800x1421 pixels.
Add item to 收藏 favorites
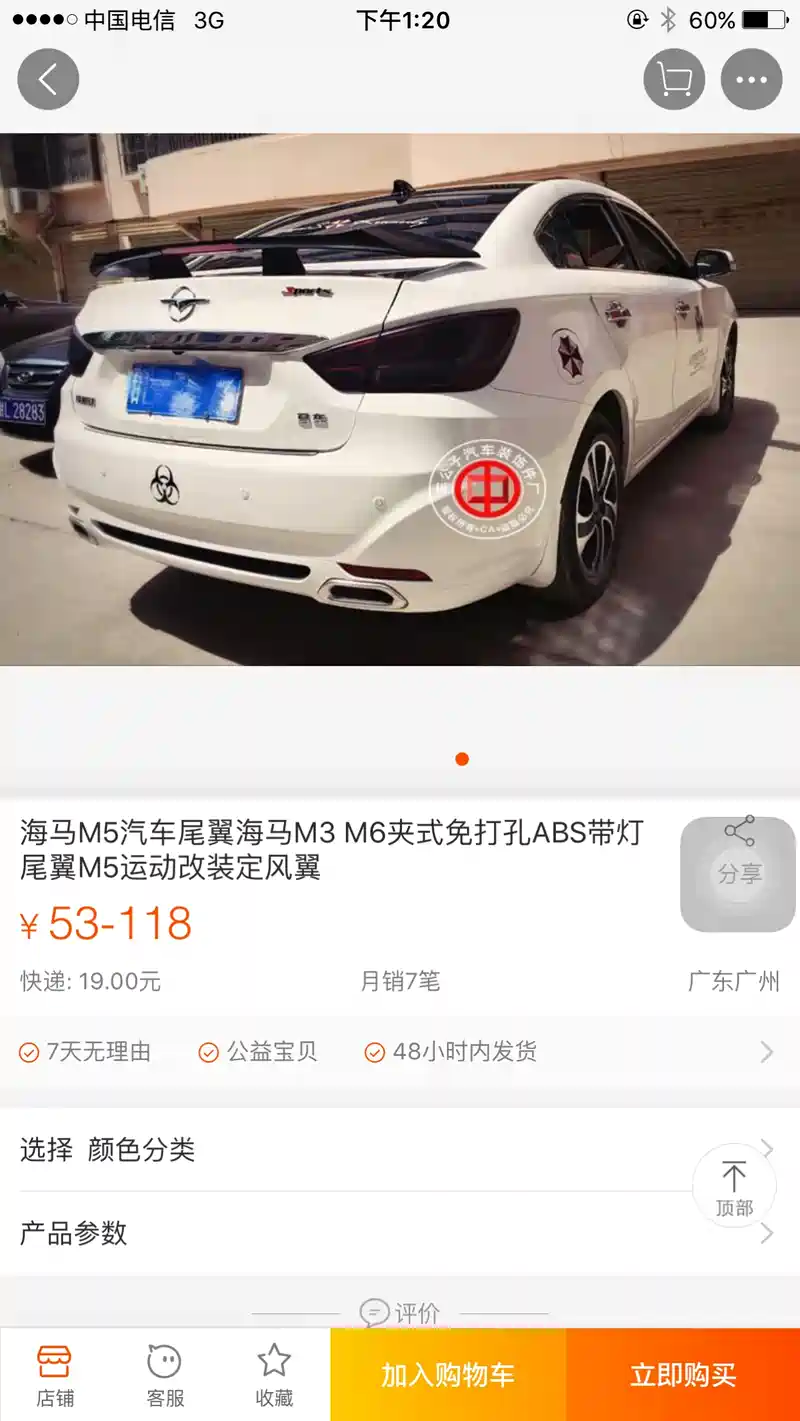point(274,1375)
